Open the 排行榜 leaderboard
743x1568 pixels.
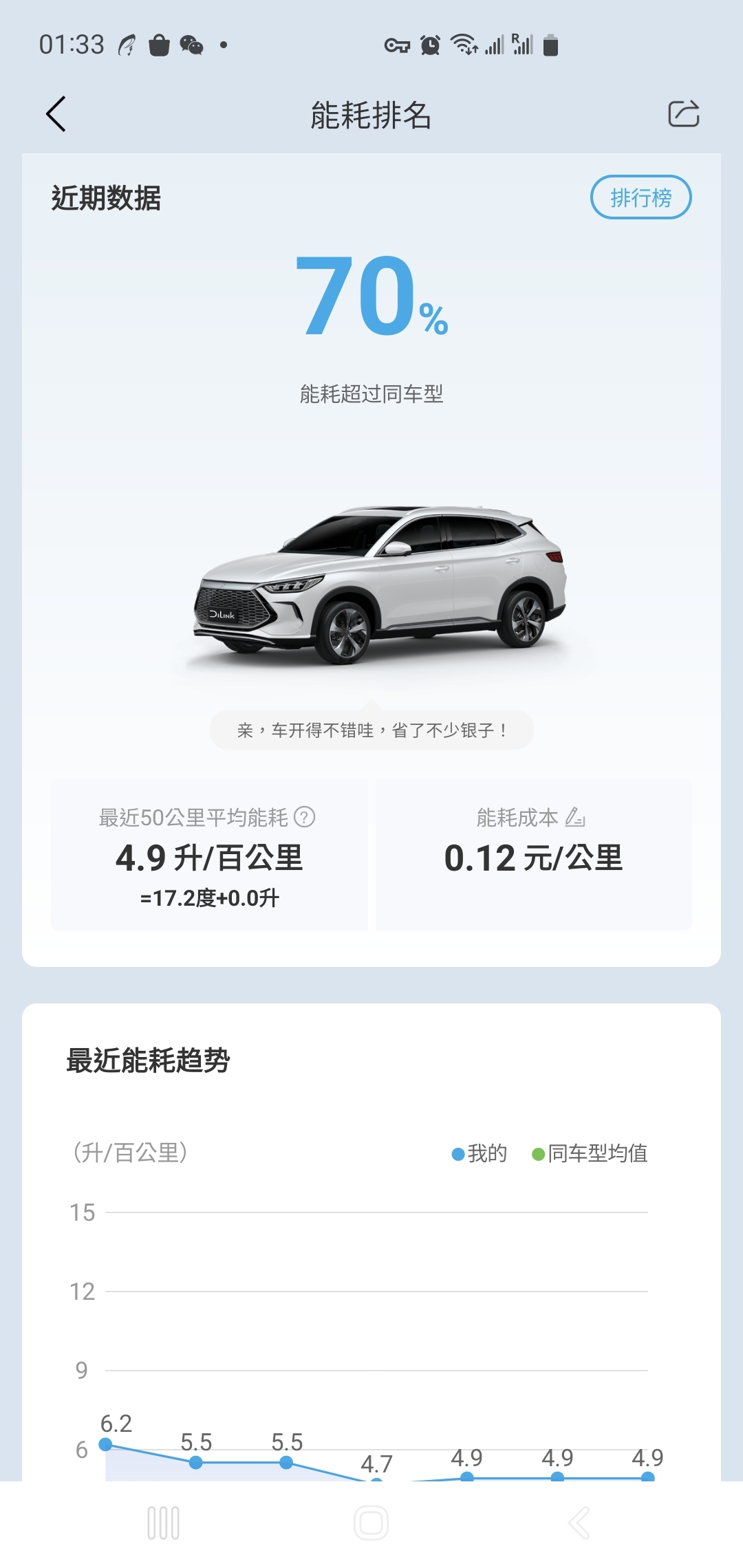[x=640, y=198]
